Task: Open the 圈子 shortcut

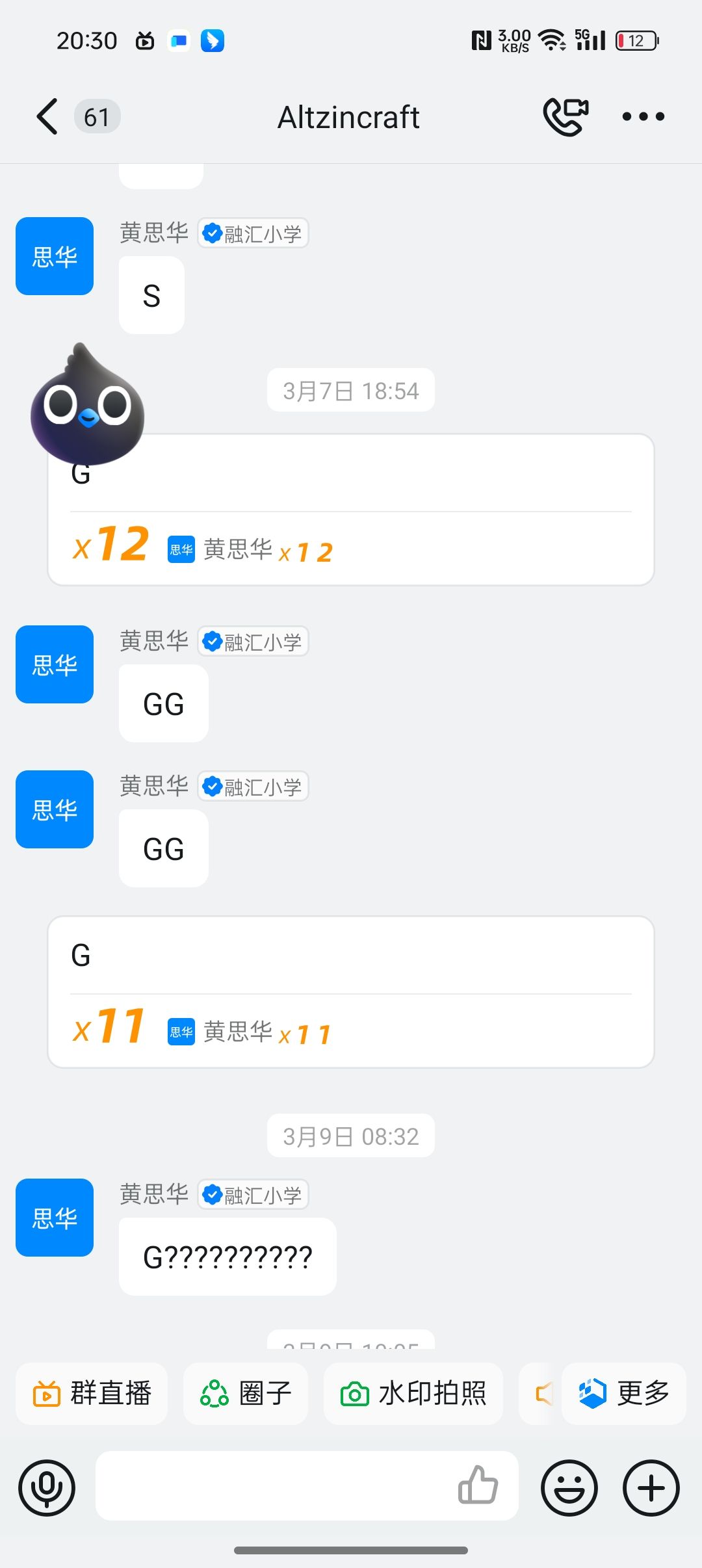Action: click(x=246, y=1394)
